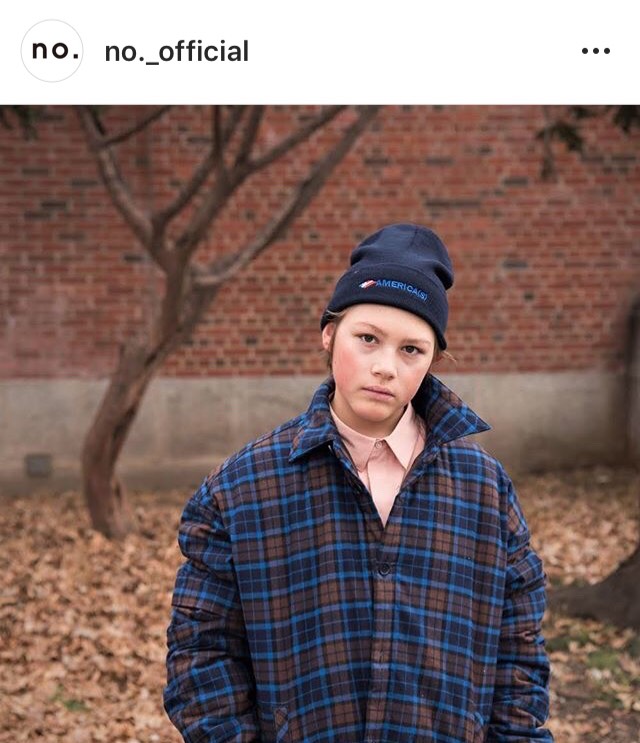Tap the no._official username link

coord(177,52)
